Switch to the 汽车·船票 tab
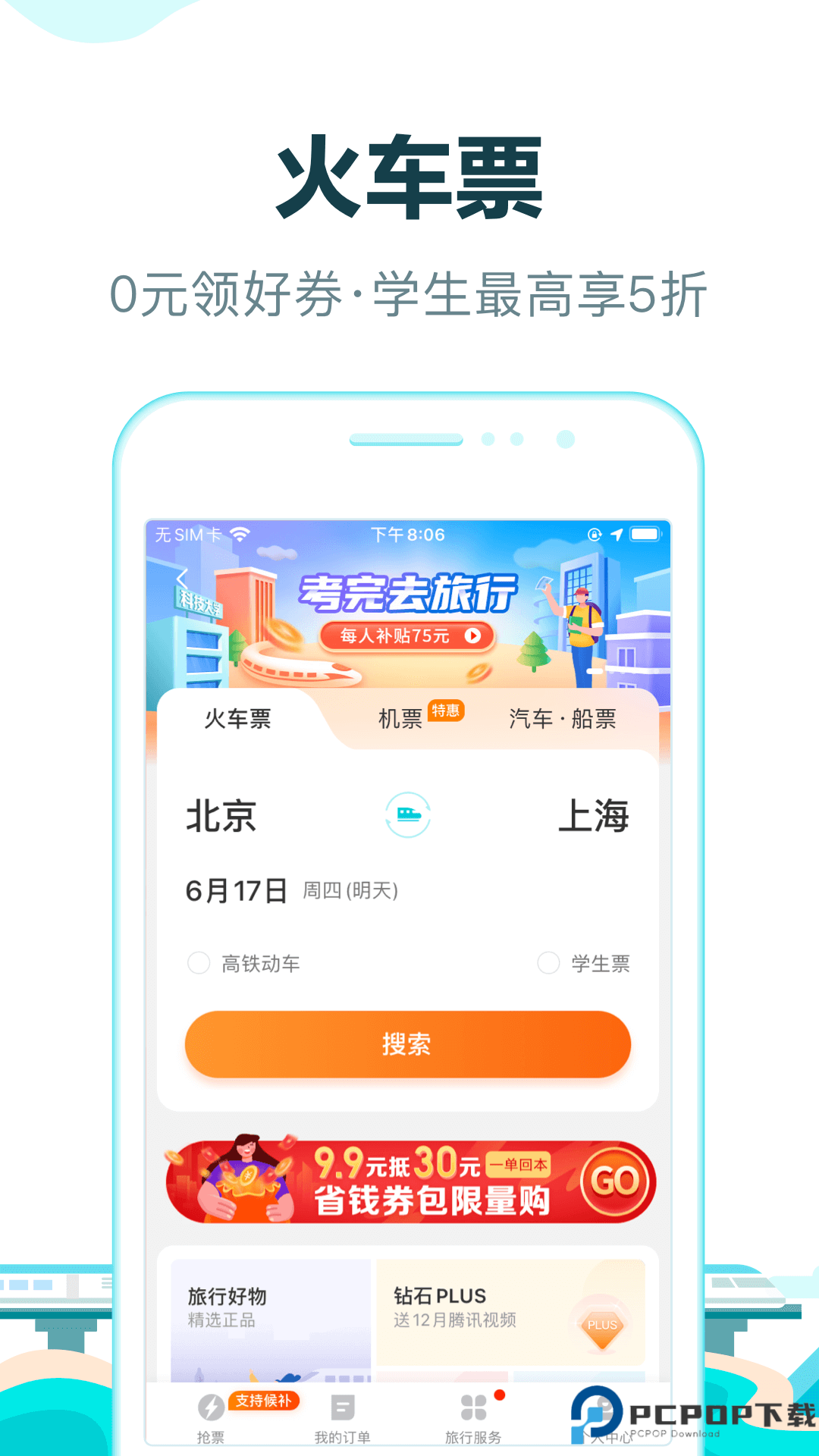 564,720
